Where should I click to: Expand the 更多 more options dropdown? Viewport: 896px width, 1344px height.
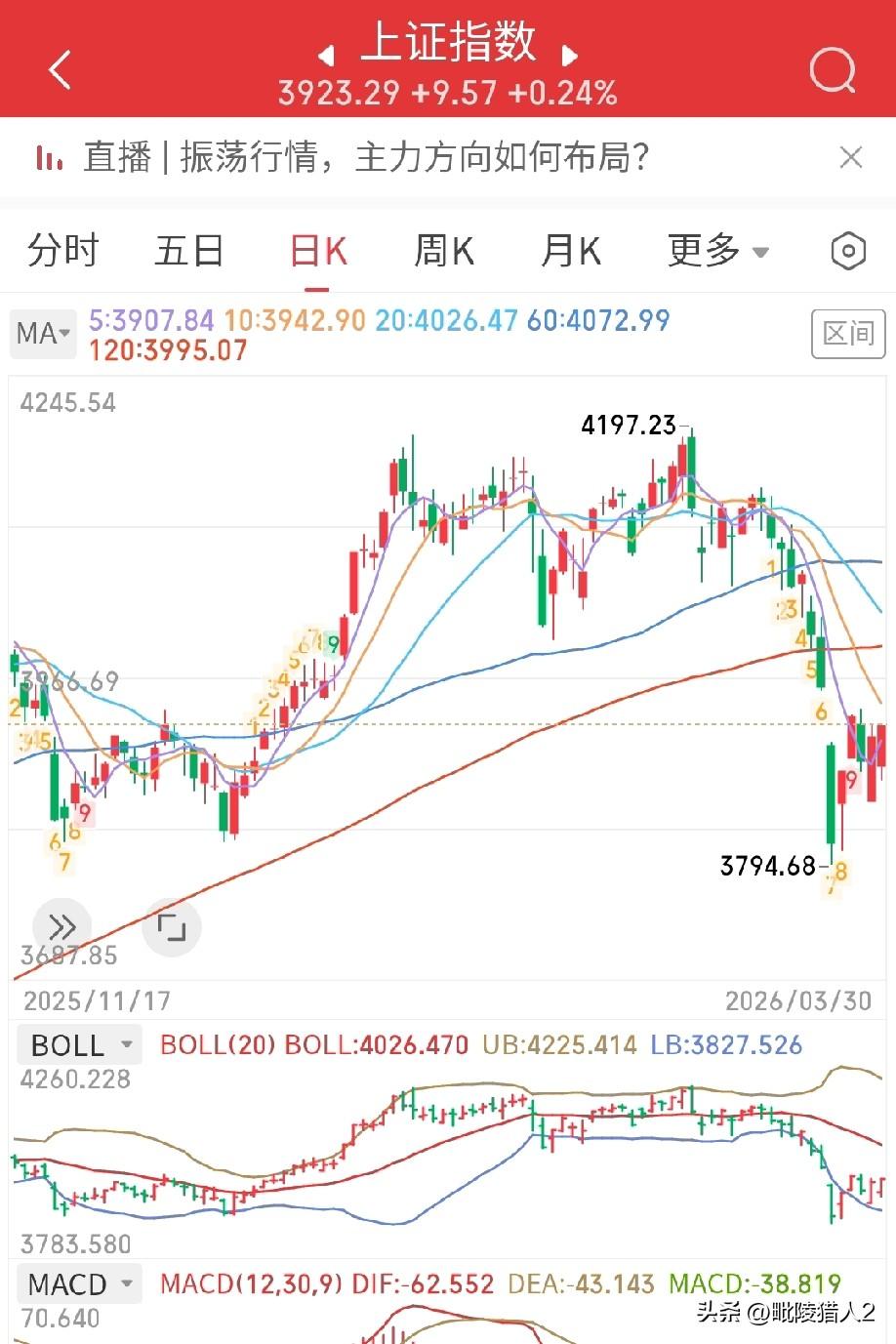(x=718, y=251)
